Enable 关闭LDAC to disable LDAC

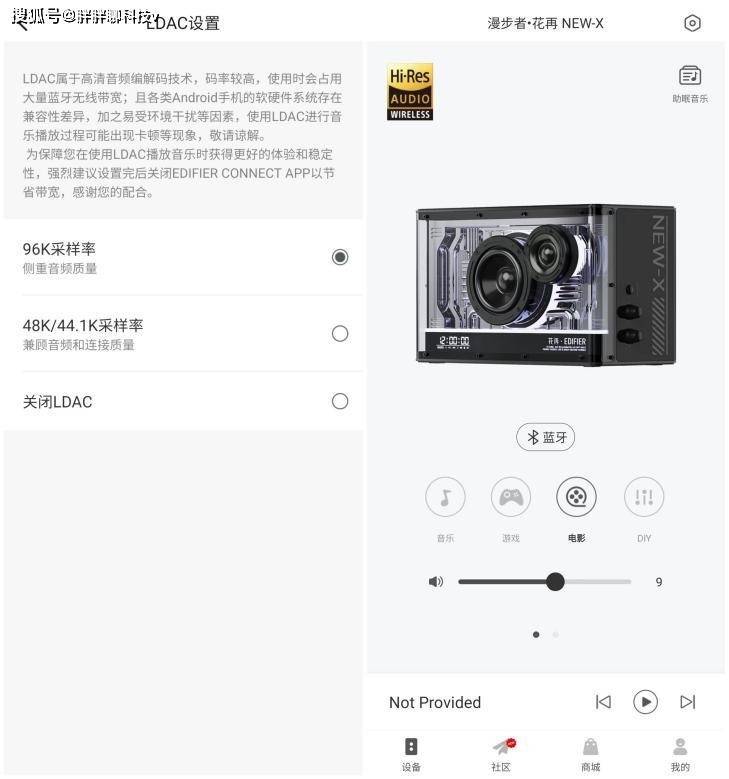[340, 401]
